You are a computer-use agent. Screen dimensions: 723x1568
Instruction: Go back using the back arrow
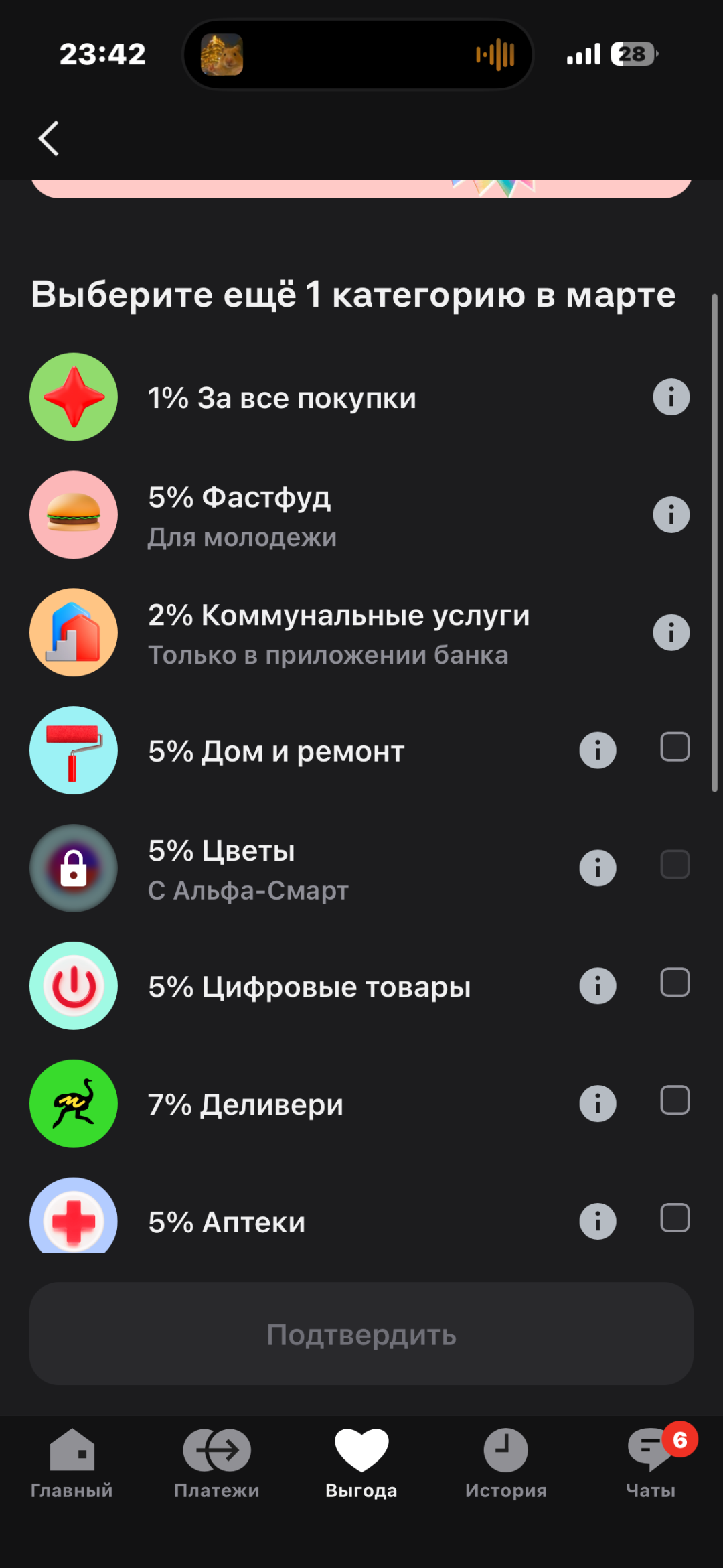(x=48, y=138)
